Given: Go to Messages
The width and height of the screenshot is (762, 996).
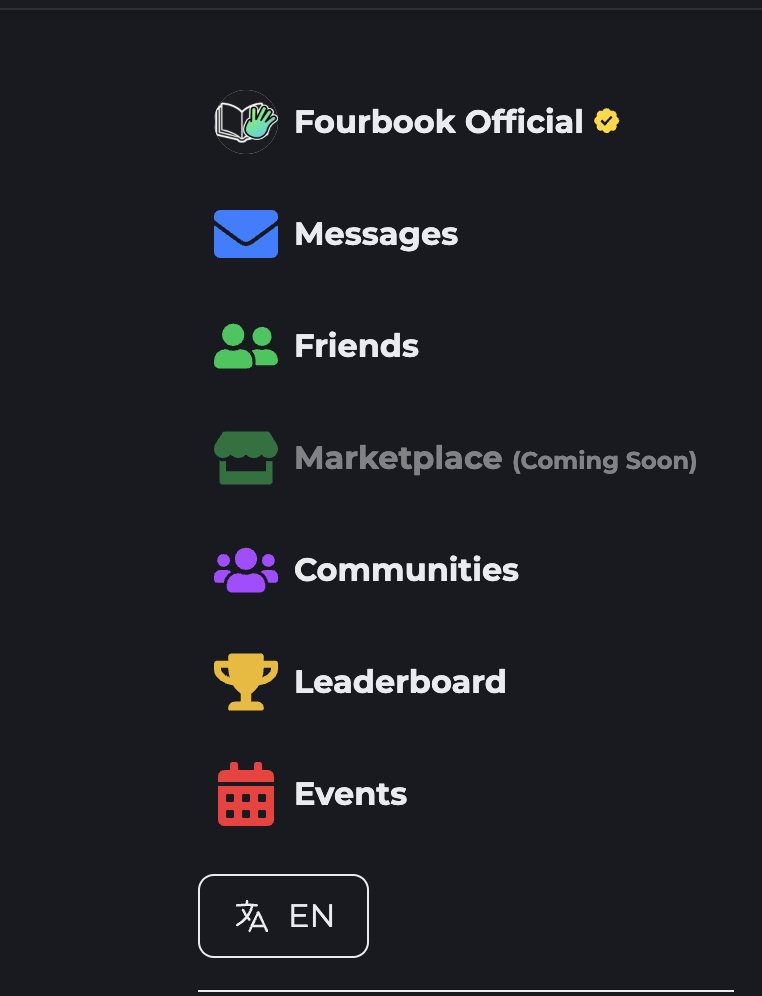Looking at the screenshot, I should 375,234.
